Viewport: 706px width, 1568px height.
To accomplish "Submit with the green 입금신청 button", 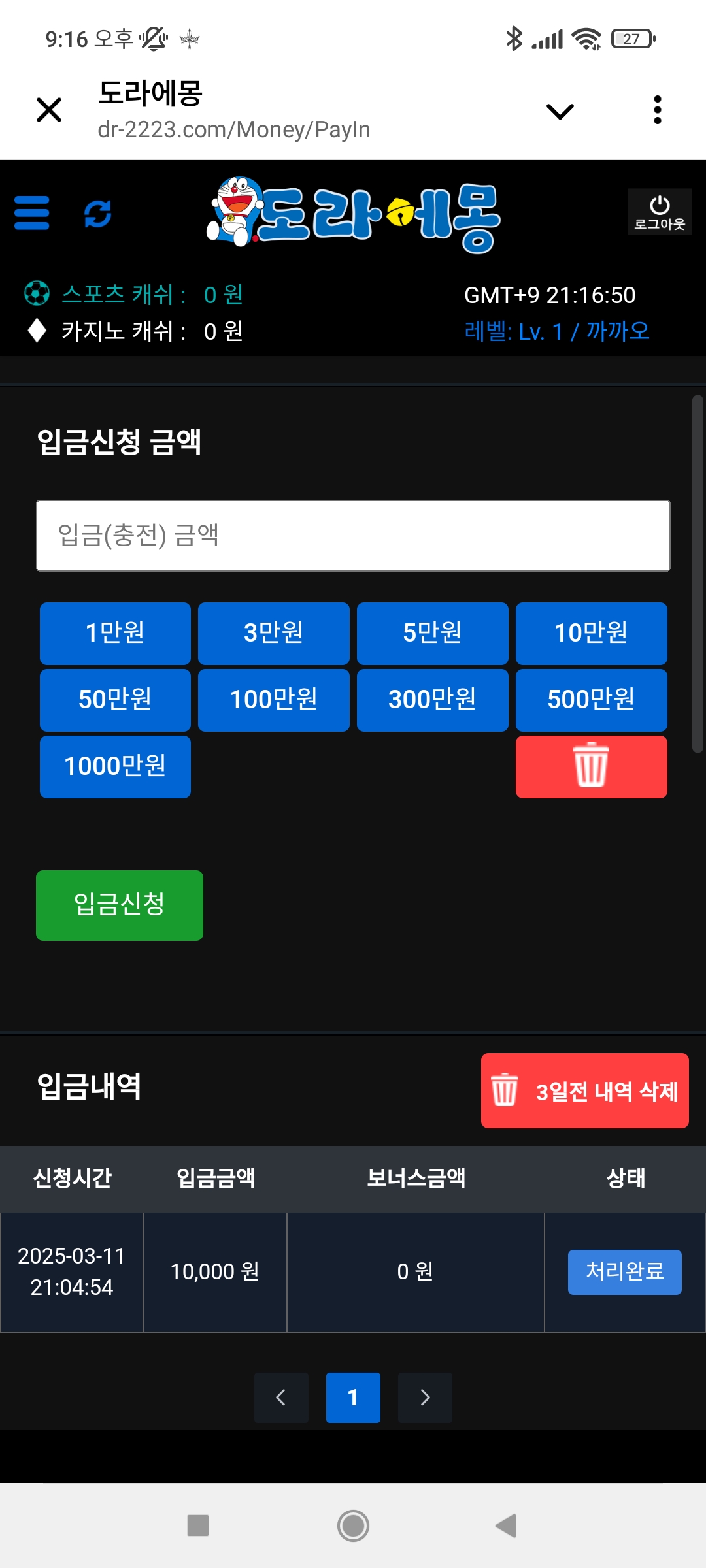I will tap(120, 905).
